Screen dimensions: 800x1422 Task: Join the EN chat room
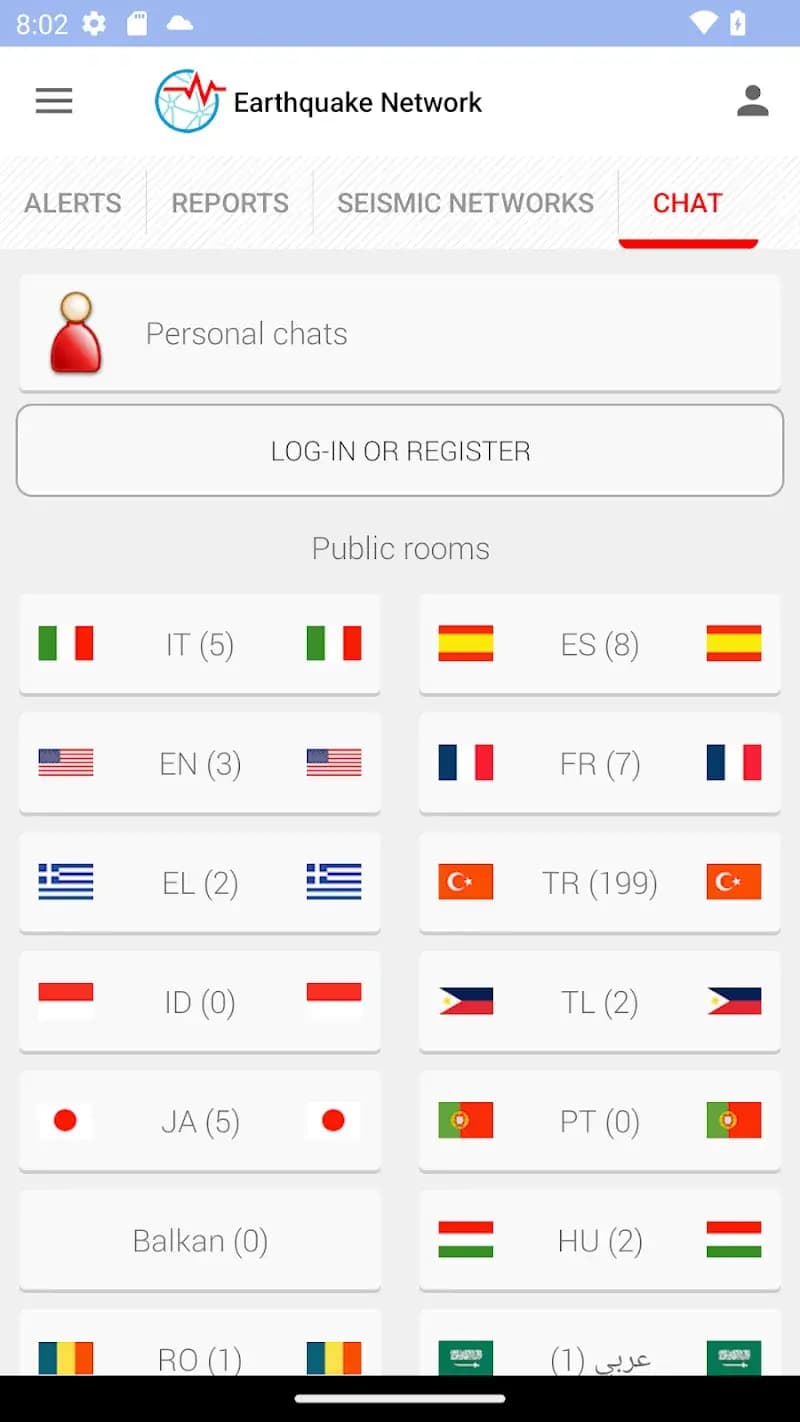[x=200, y=763]
